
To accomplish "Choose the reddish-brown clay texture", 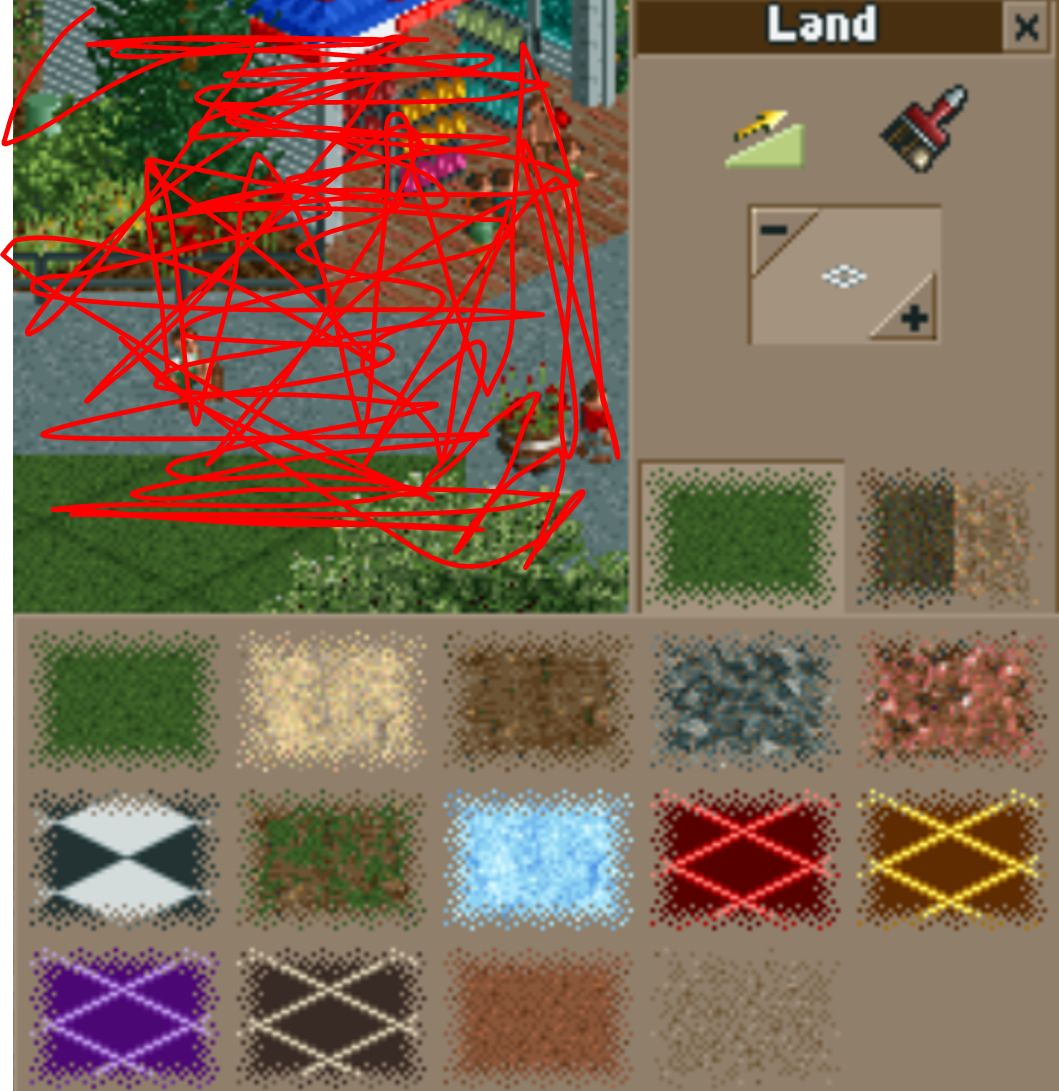I will [537, 1015].
